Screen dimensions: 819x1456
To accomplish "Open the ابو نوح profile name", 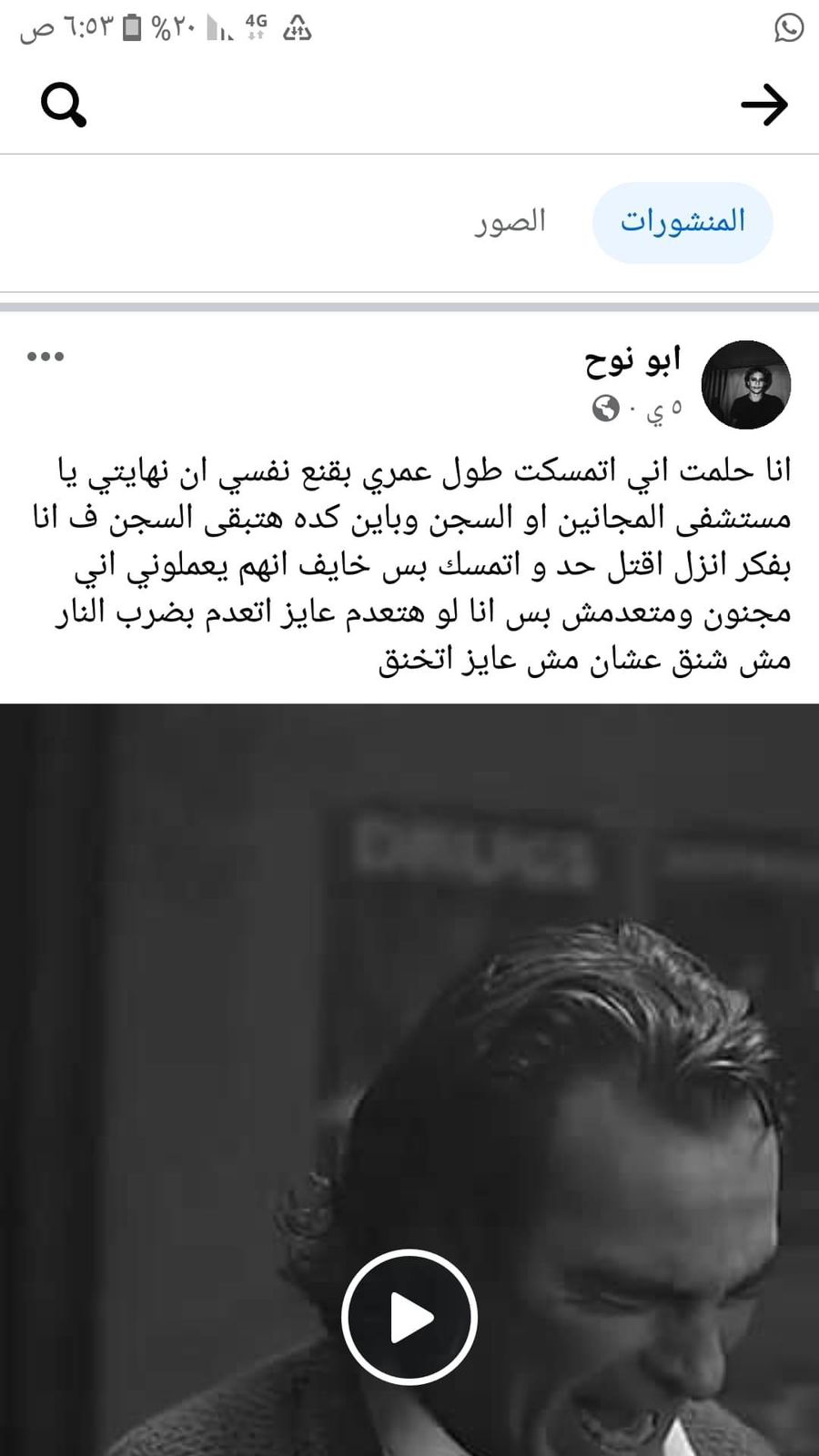I will pos(632,360).
